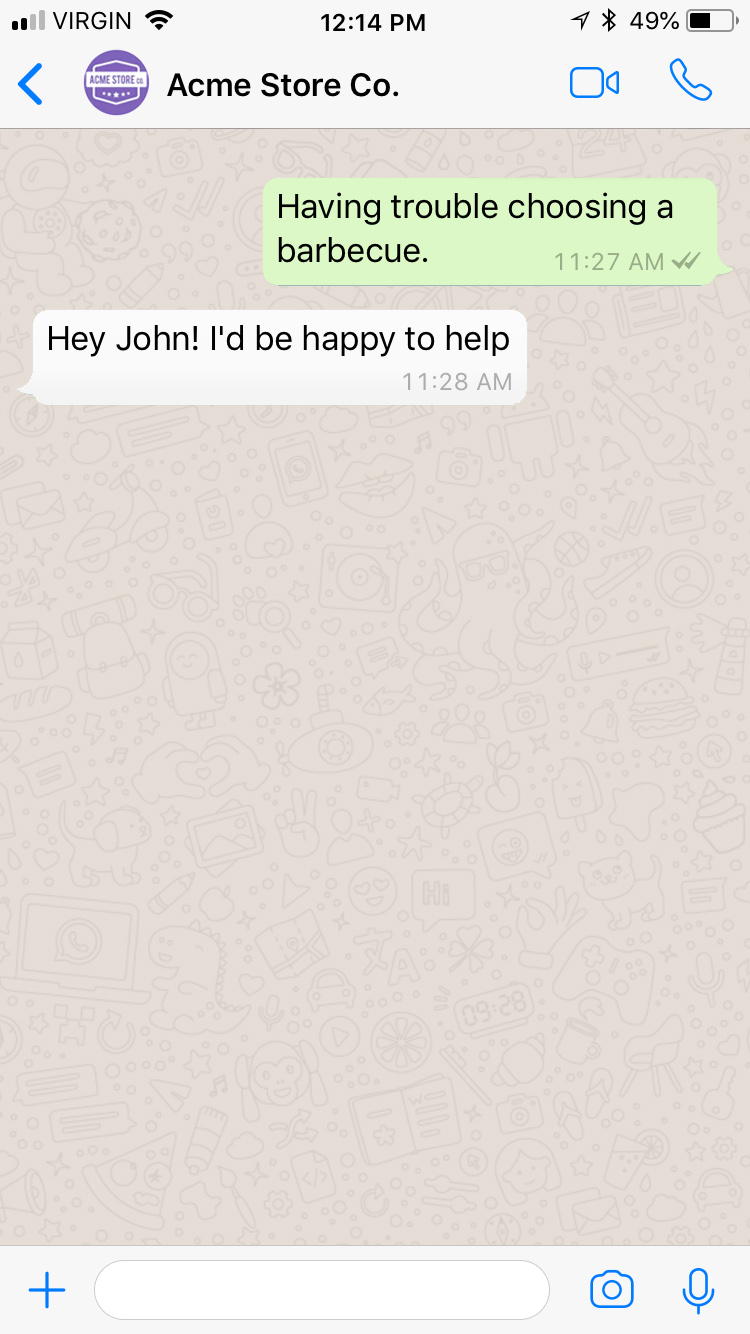Start a voice call with Acme Store Co.
Image resolution: width=750 pixels, height=1334 pixels.
690,82
